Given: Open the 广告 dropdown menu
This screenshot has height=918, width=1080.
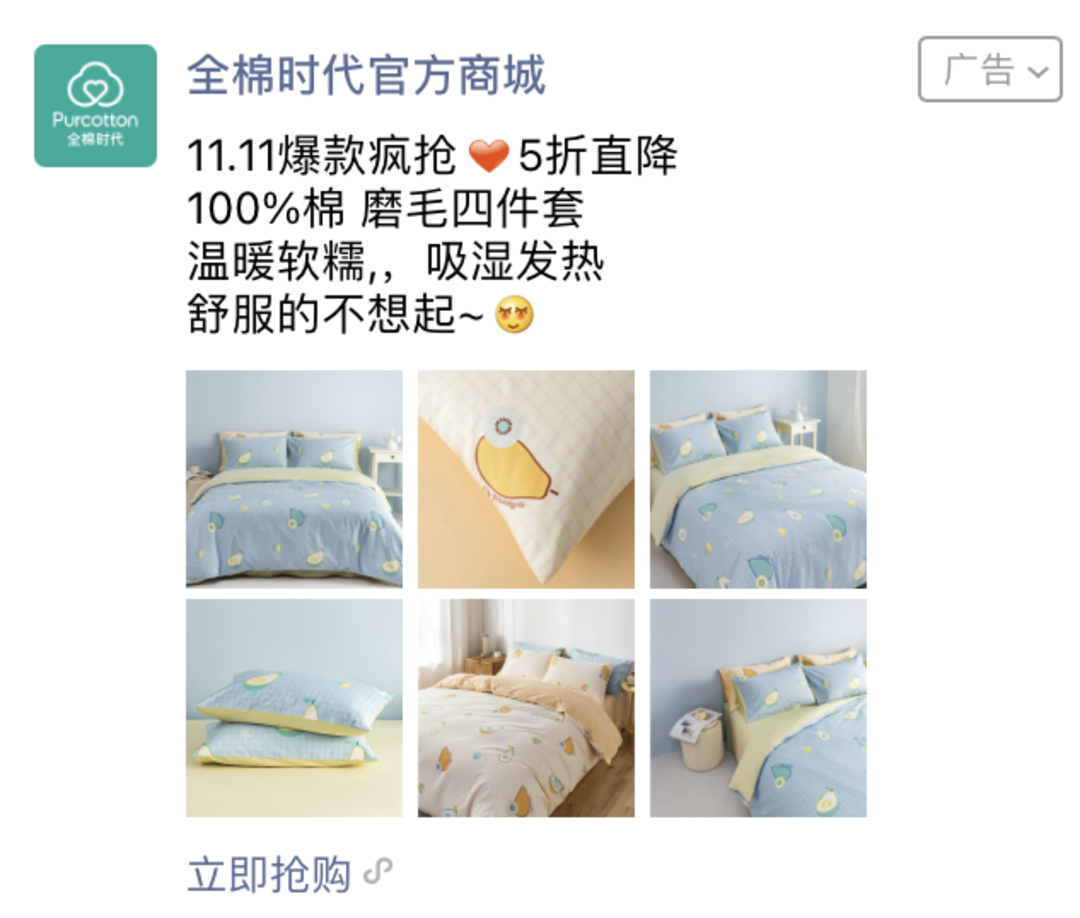Looking at the screenshot, I should [989, 69].
